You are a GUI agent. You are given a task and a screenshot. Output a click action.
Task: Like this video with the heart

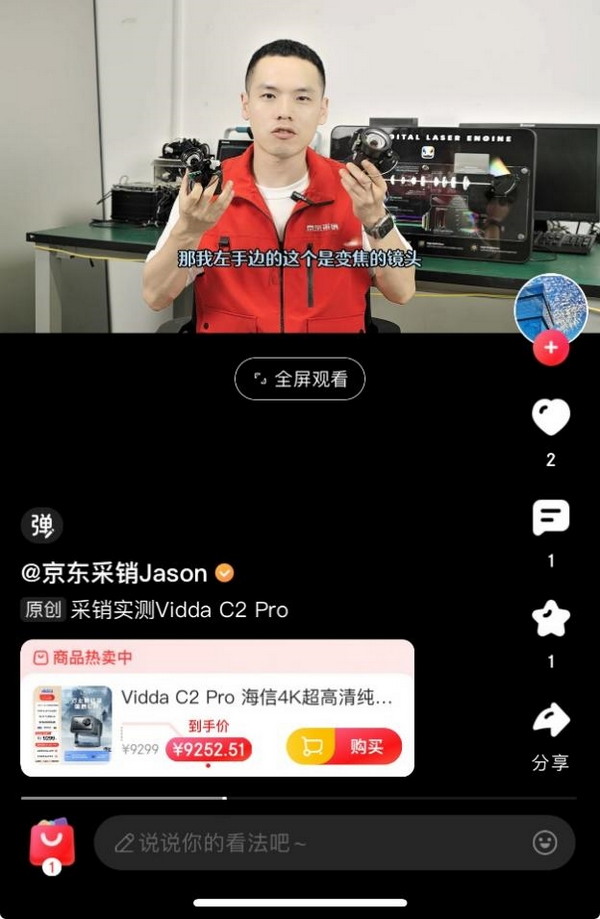coord(550,418)
